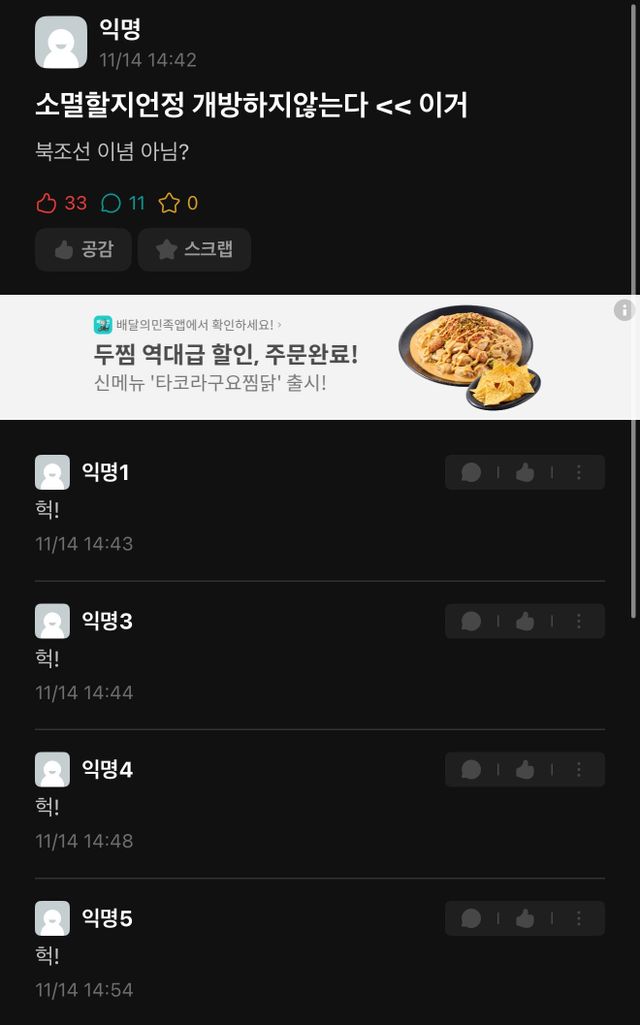Open more options for 익명4's comment
Viewport: 640px width, 1025px height.
point(578,770)
